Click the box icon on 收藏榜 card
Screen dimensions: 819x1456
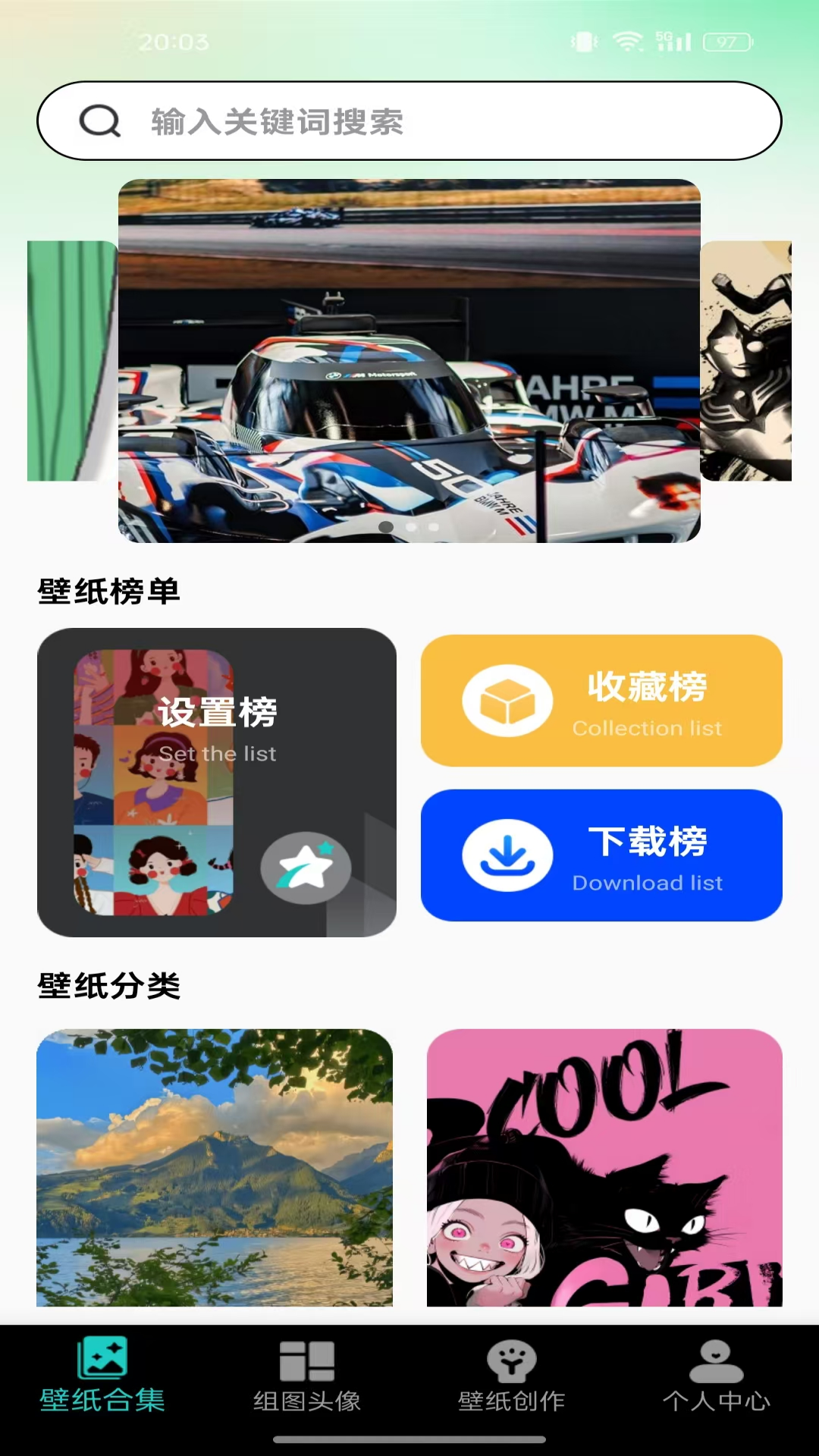click(x=507, y=699)
